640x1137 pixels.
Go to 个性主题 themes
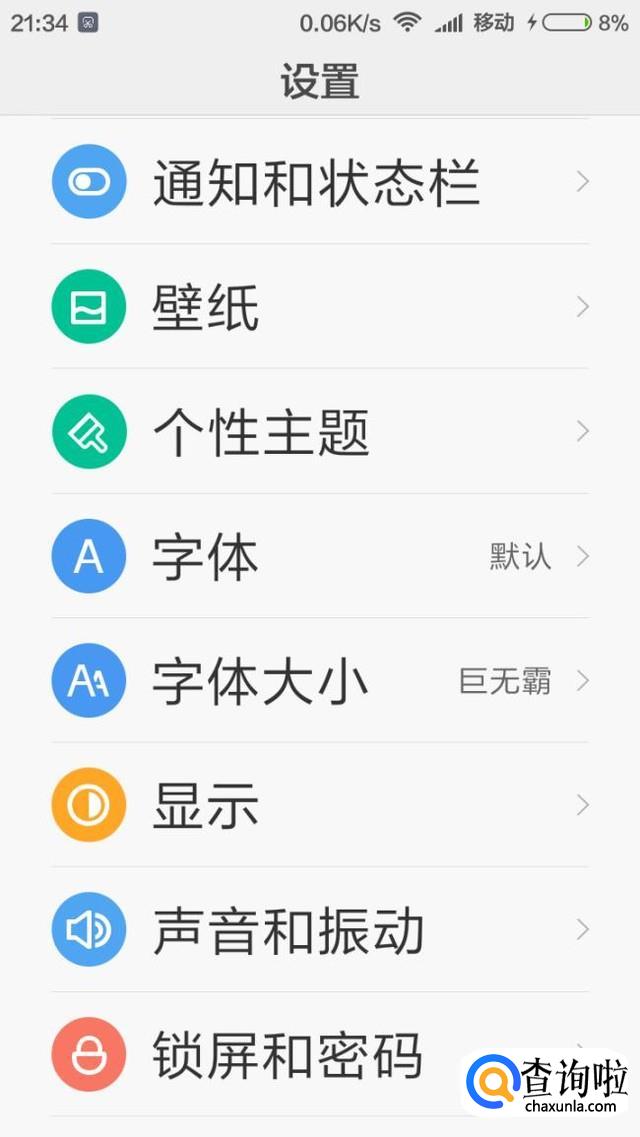tap(320, 431)
